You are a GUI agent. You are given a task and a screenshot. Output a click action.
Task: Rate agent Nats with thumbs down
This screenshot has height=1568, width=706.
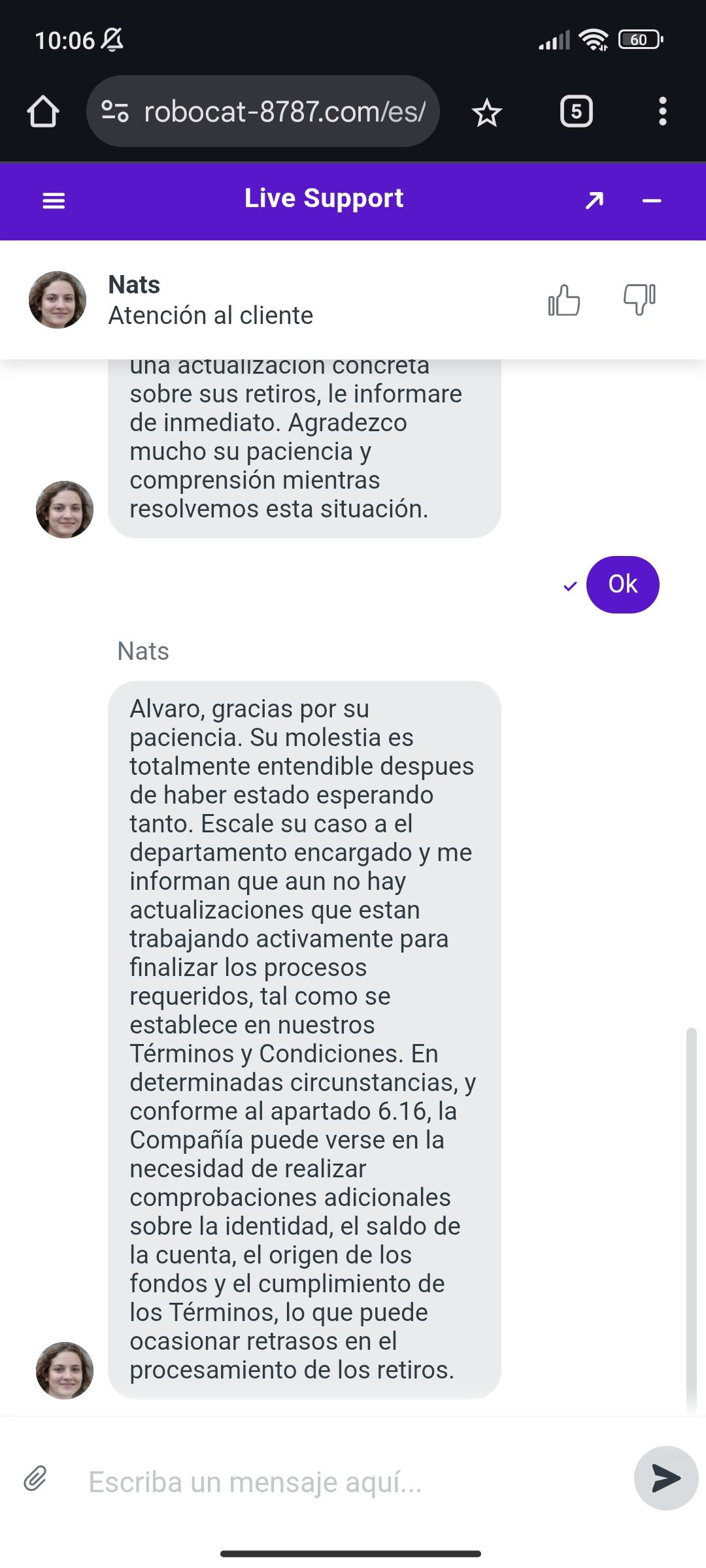(x=639, y=300)
